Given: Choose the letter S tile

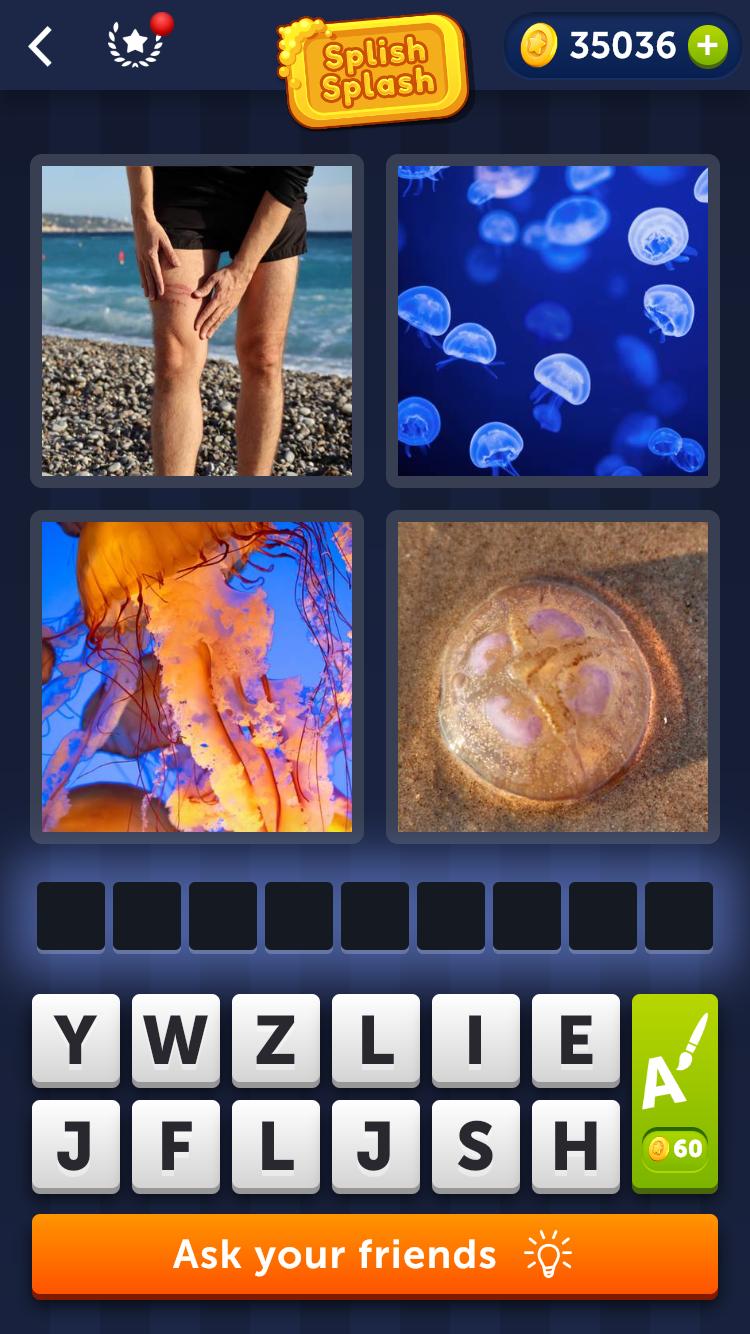Looking at the screenshot, I should pos(476,1146).
